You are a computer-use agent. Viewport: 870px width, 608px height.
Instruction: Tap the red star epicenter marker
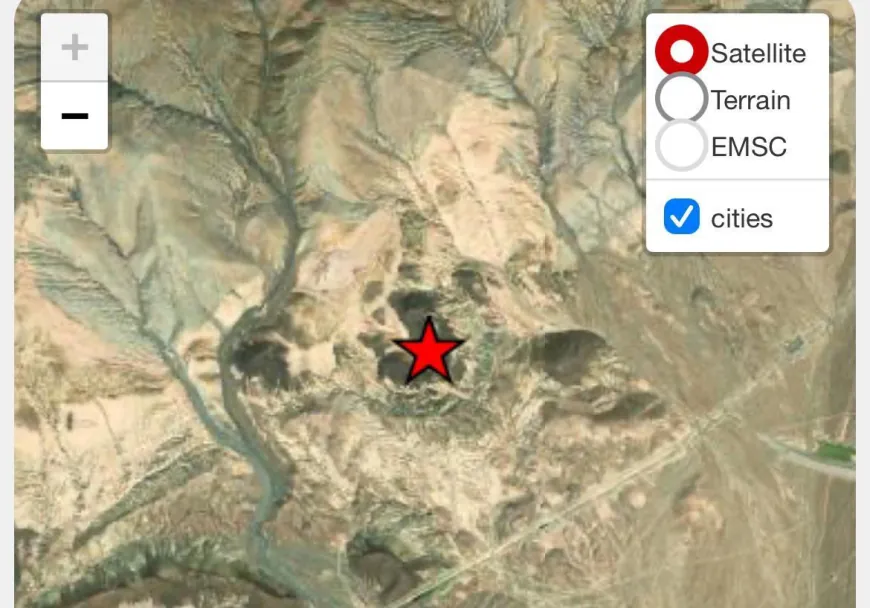pos(428,353)
